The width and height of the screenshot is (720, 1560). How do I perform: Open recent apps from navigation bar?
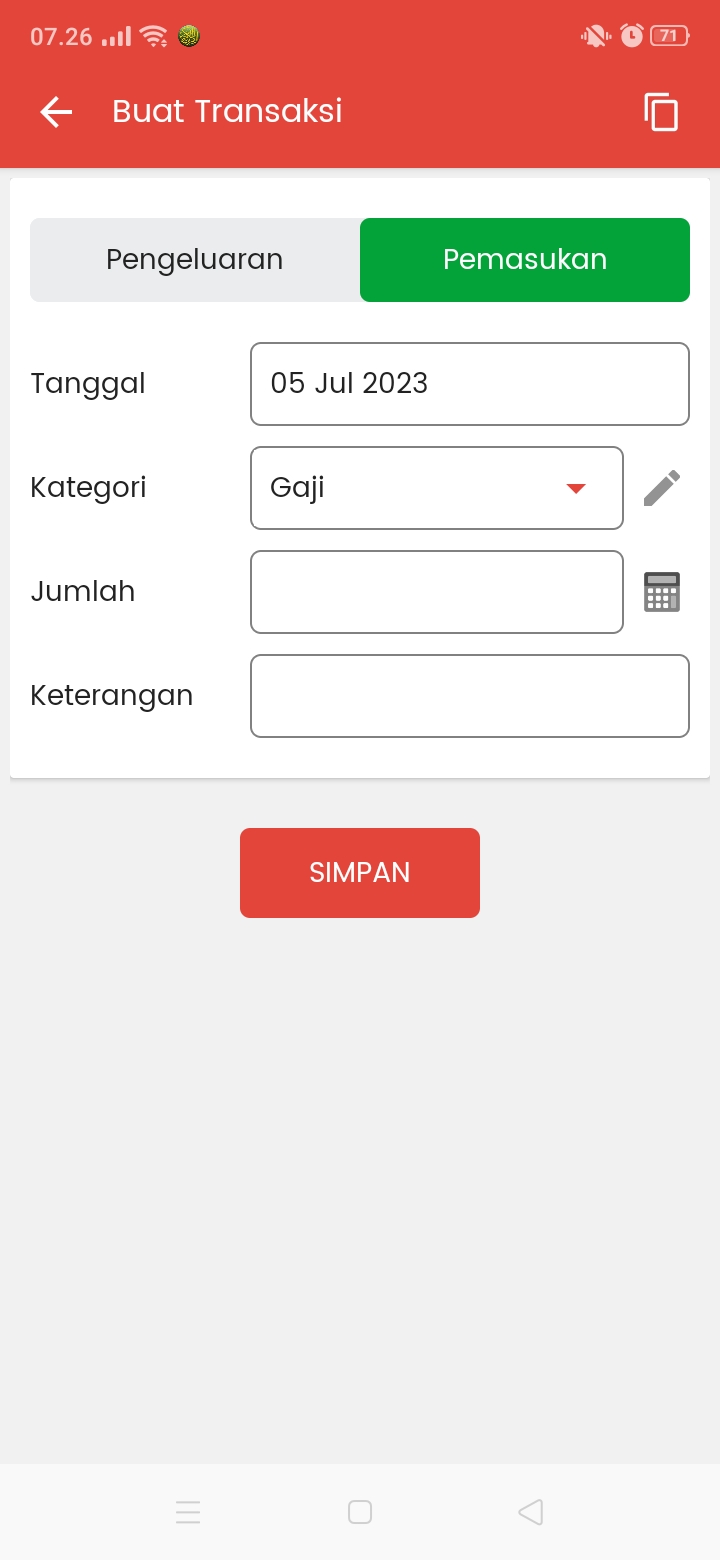[188, 1512]
